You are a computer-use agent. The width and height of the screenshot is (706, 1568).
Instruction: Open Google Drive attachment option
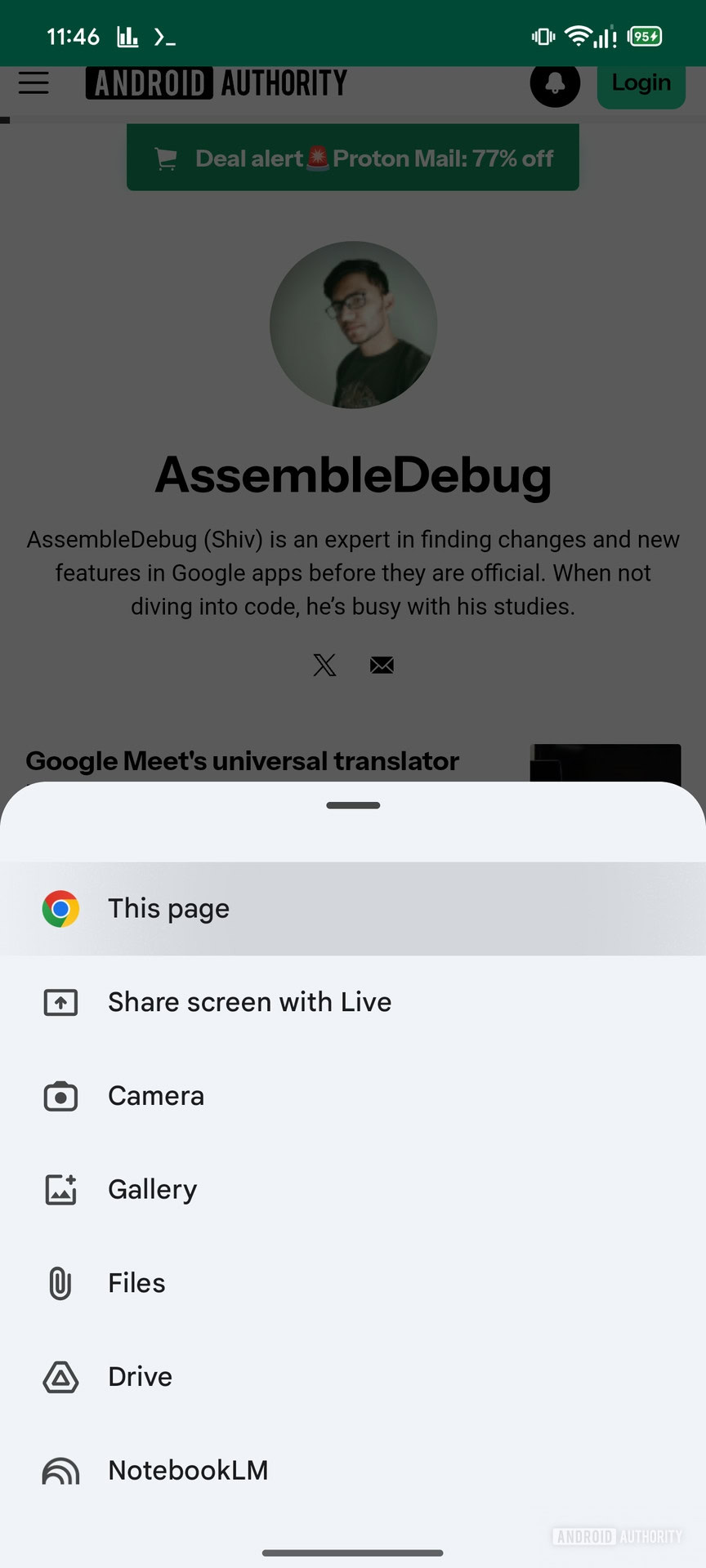139,1377
